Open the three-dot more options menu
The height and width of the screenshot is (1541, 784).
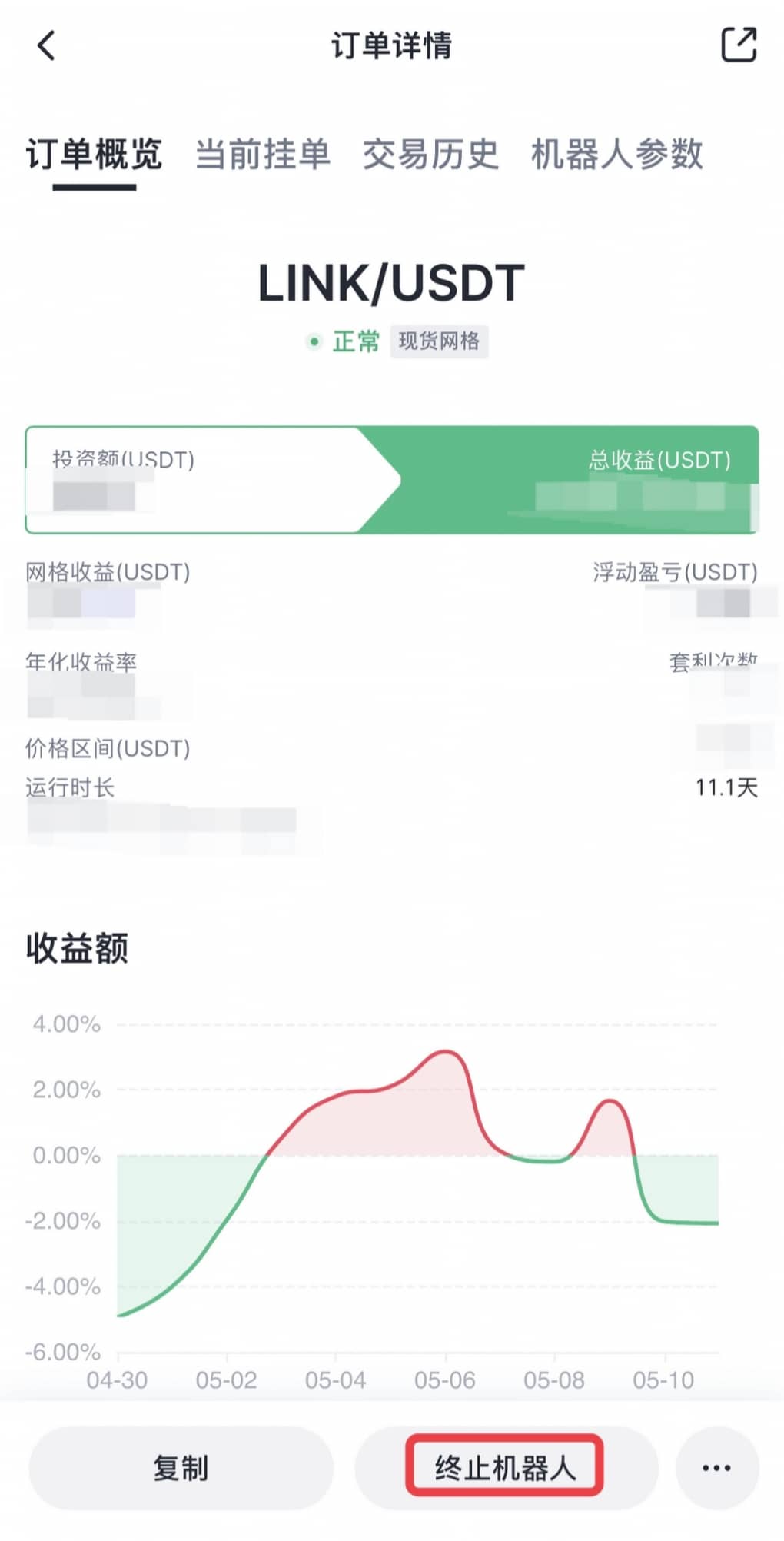(x=716, y=1468)
